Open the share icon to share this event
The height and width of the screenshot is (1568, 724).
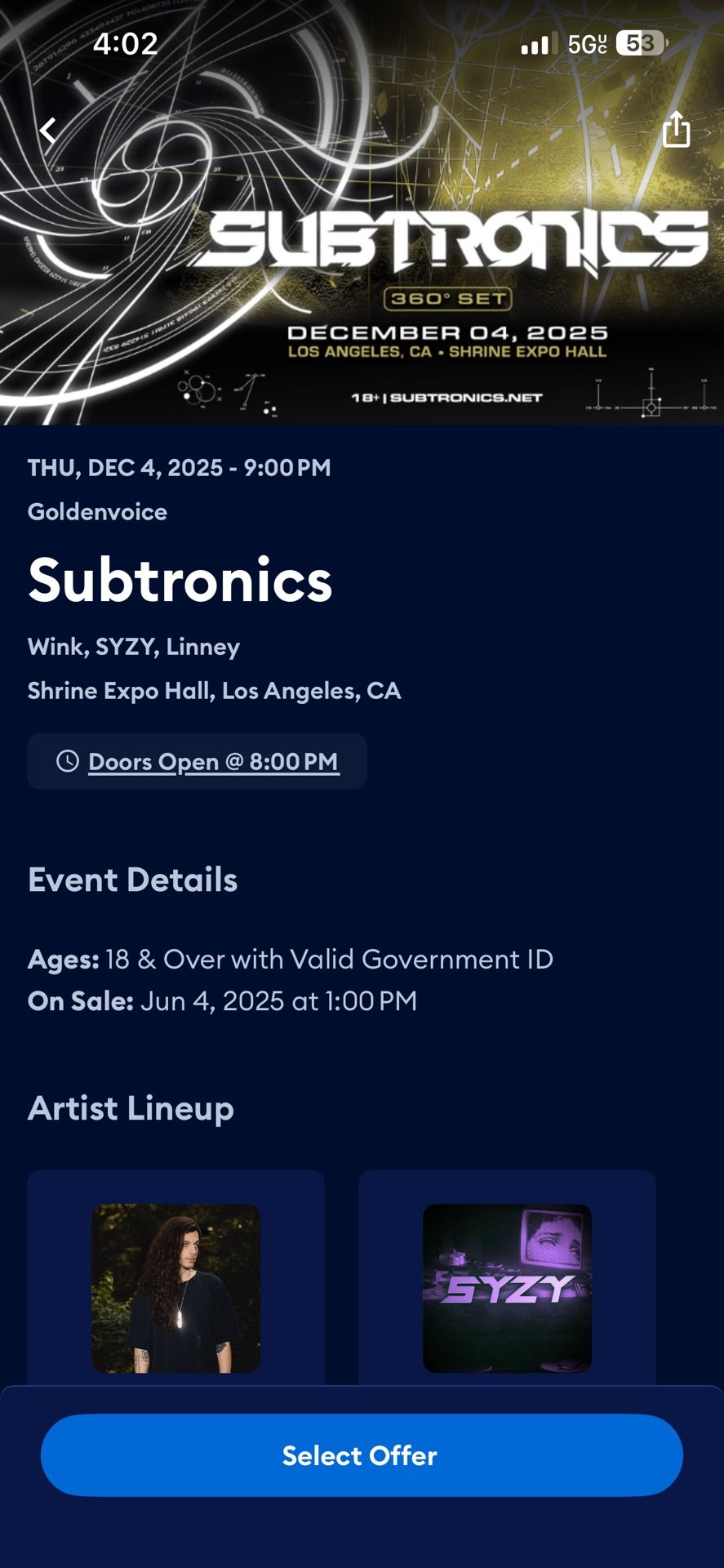[676, 129]
